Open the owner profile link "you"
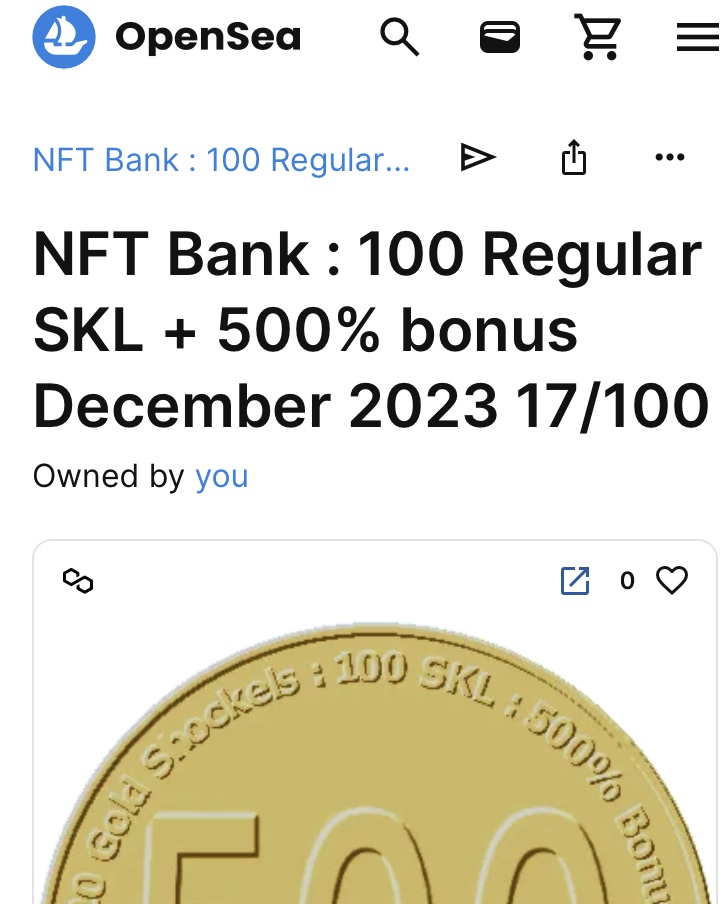728x904 pixels. tap(221, 476)
